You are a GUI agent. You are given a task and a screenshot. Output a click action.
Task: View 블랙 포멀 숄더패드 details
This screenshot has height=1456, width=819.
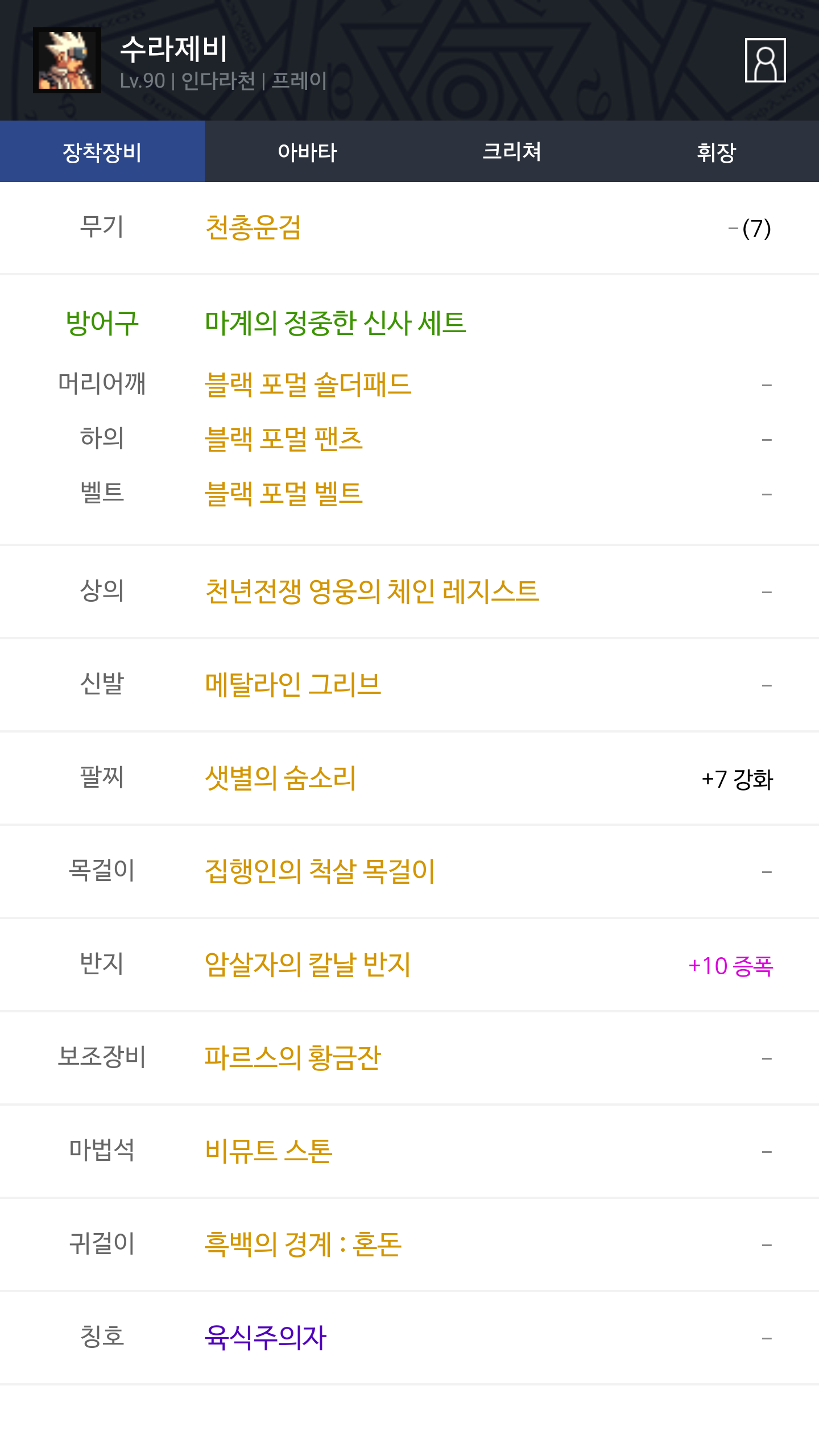coord(308,384)
